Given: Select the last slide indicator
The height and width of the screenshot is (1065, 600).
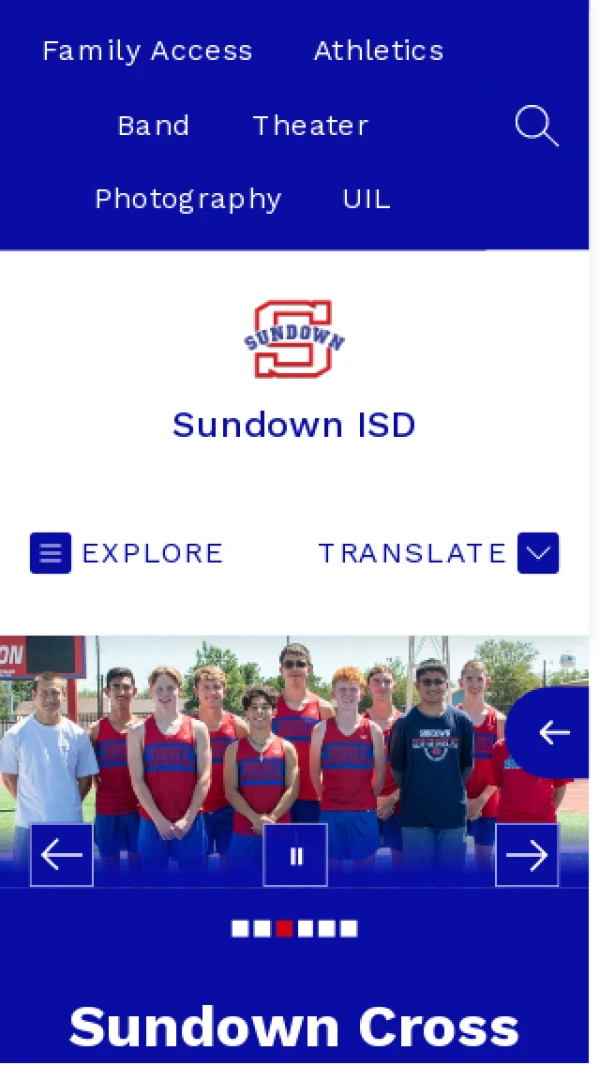Looking at the screenshot, I should point(349,929).
